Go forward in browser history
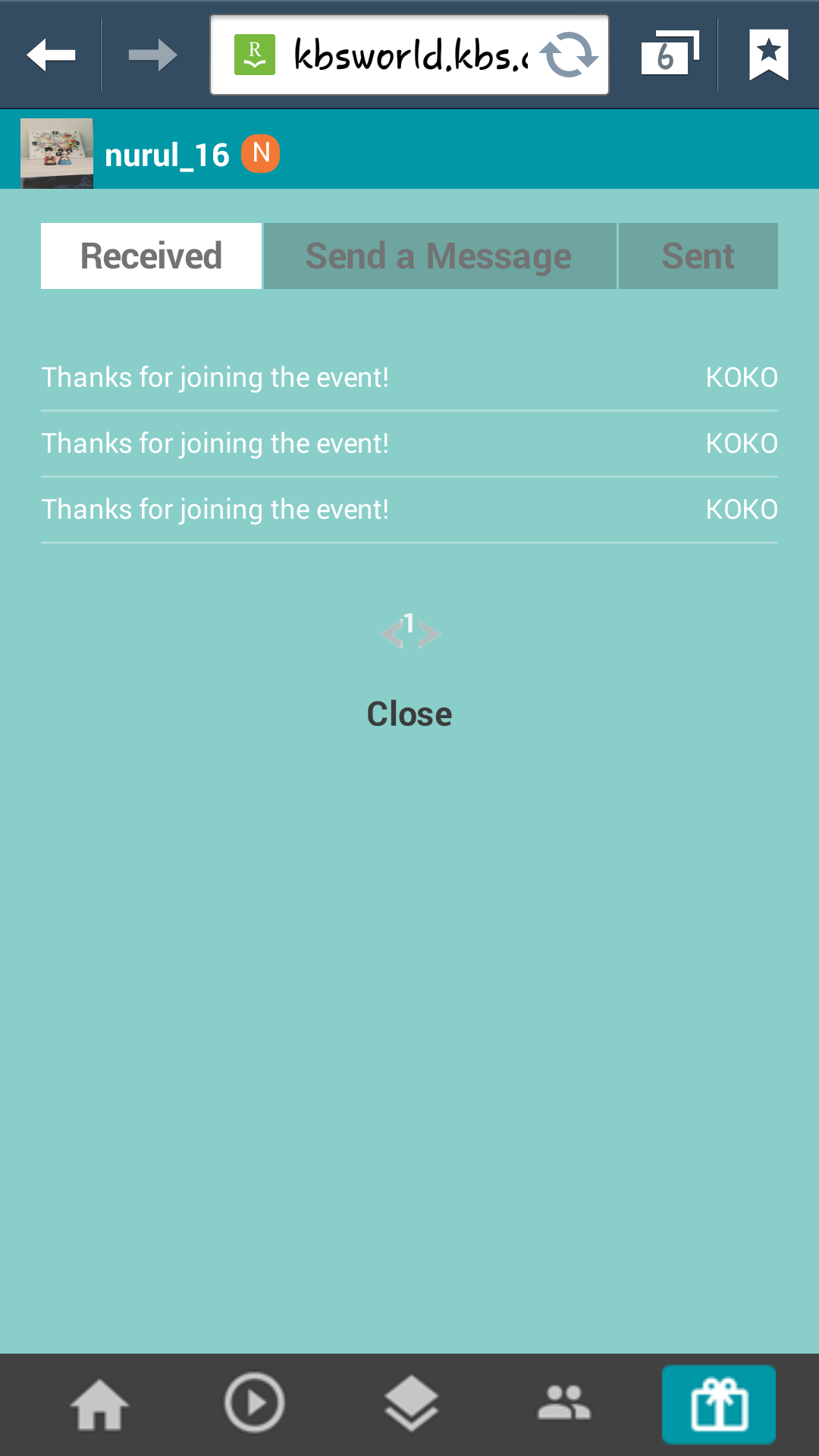Screen dimensions: 819x1456 [x=152, y=55]
